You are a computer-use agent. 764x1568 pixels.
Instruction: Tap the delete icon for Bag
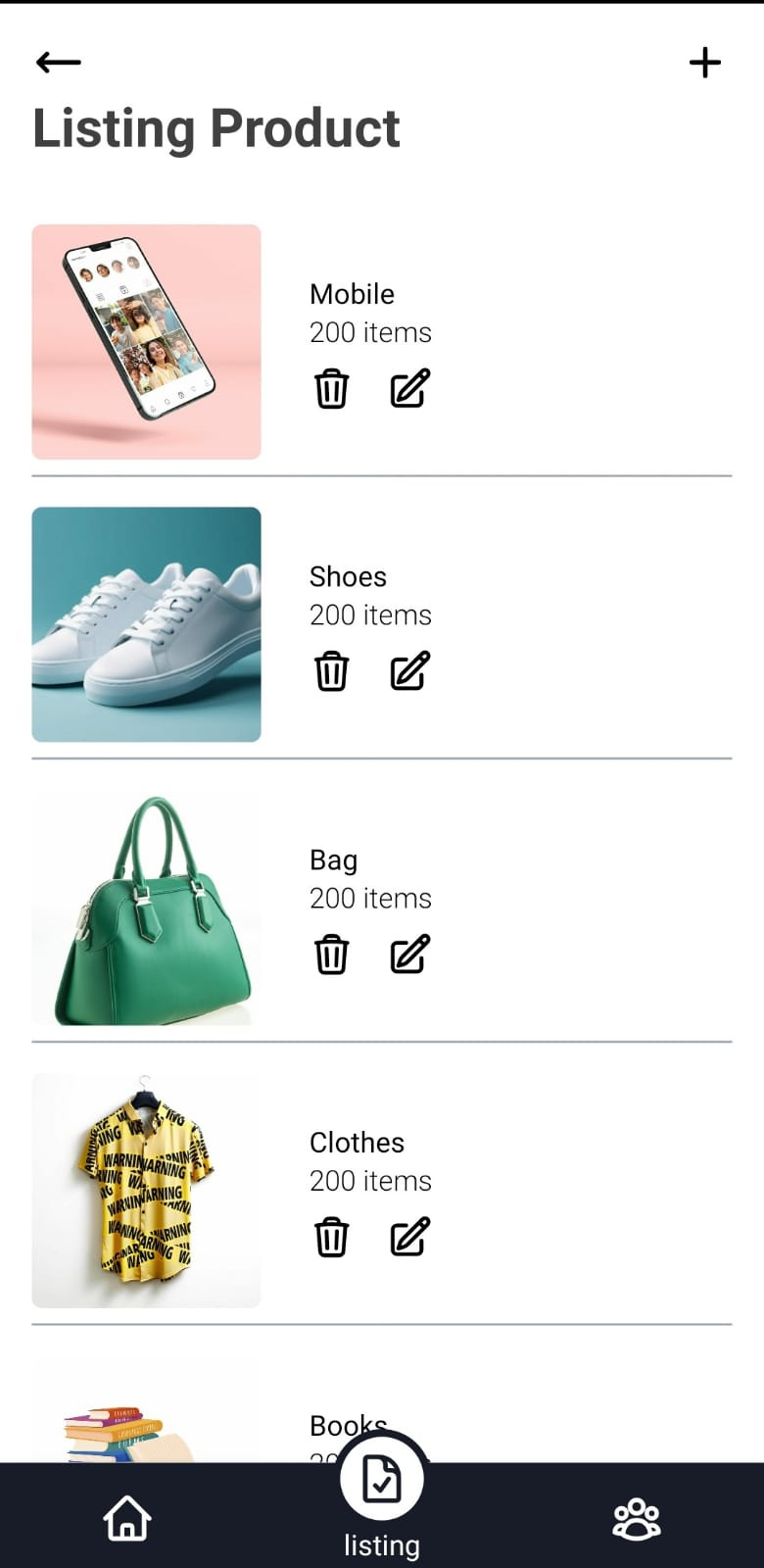pyautogui.click(x=331, y=954)
